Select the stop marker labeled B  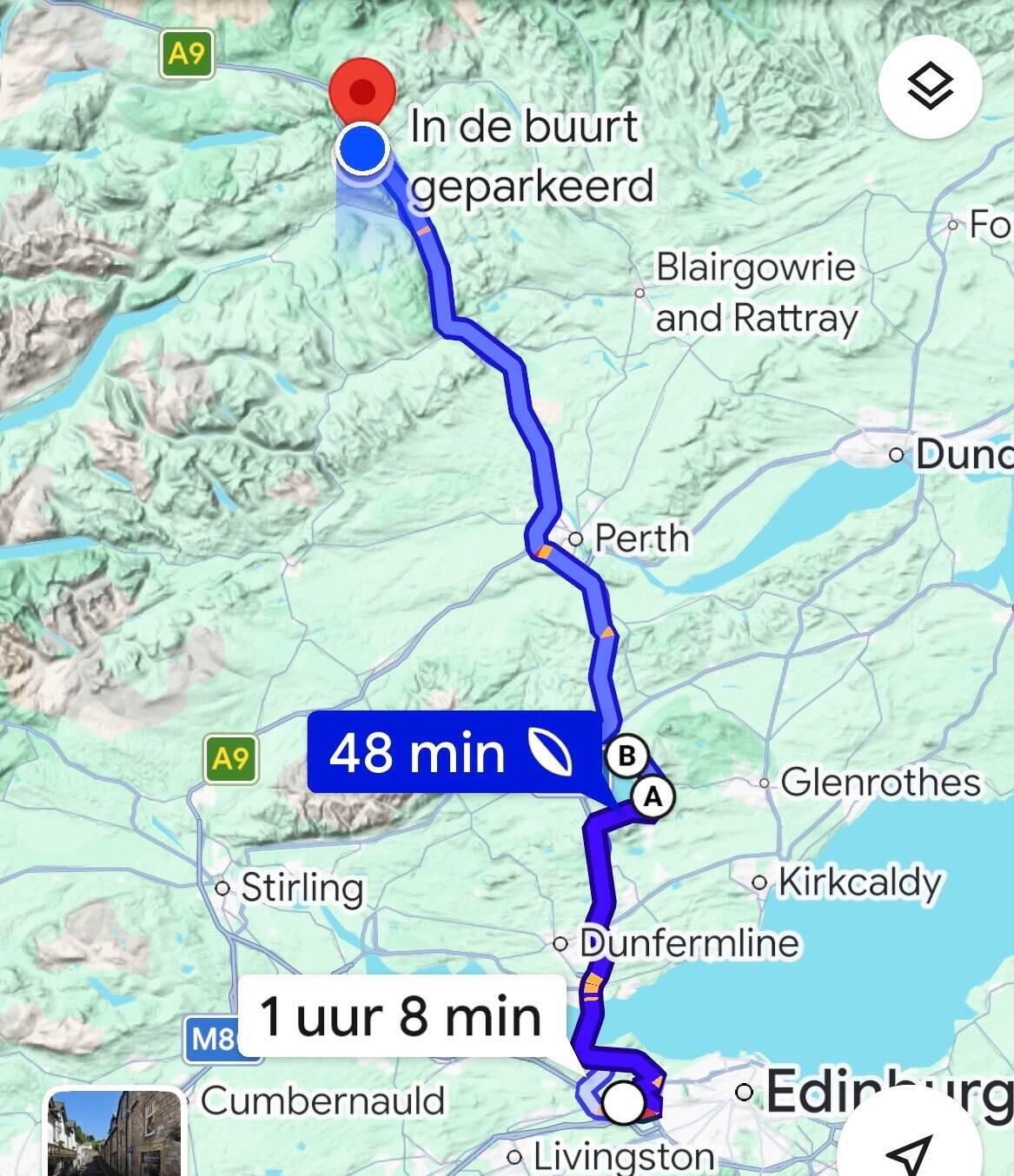(x=626, y=756)
